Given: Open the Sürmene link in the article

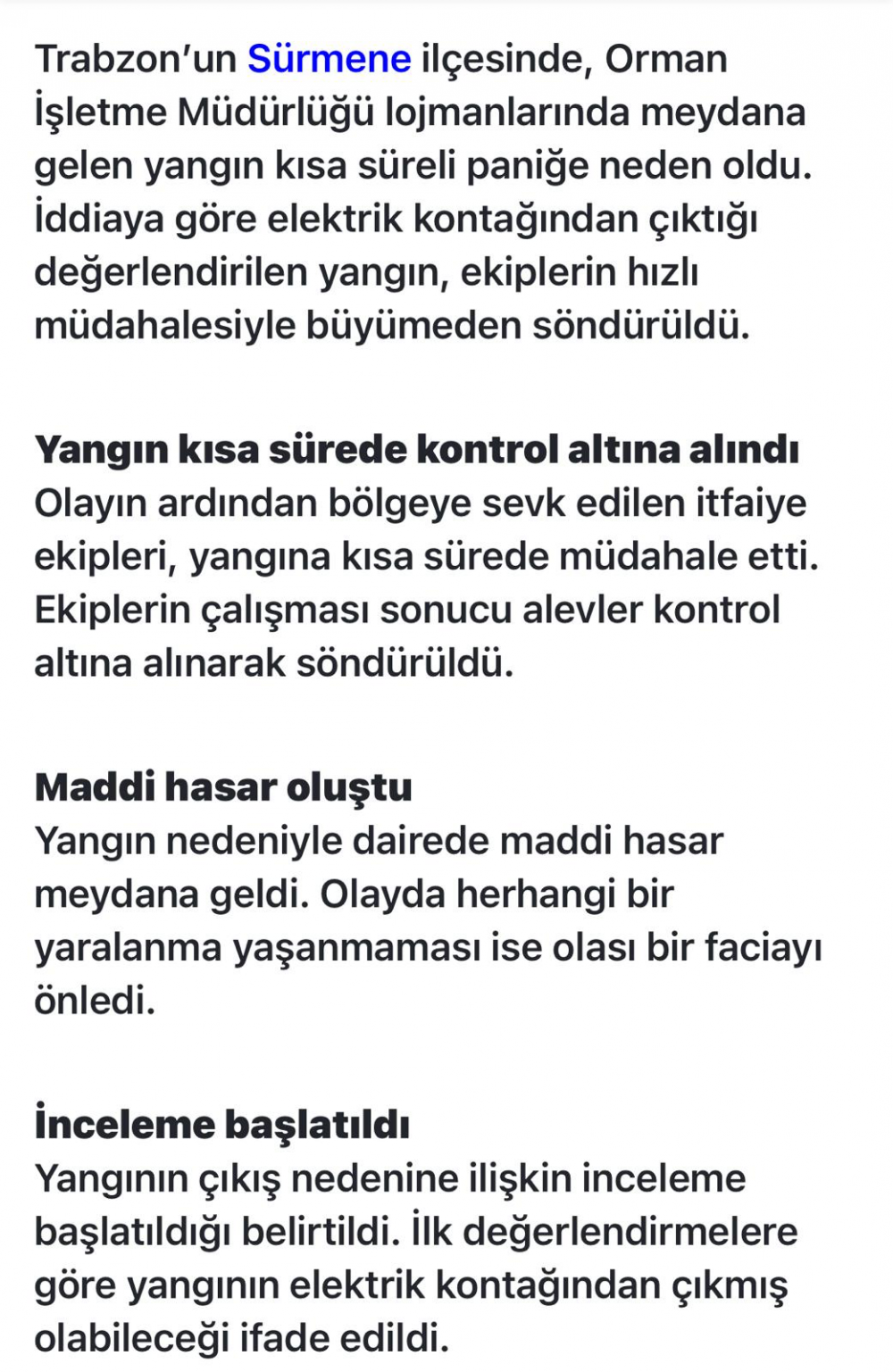Looking at the screenshot, I should pyautogui.click(x=329, y=59).
